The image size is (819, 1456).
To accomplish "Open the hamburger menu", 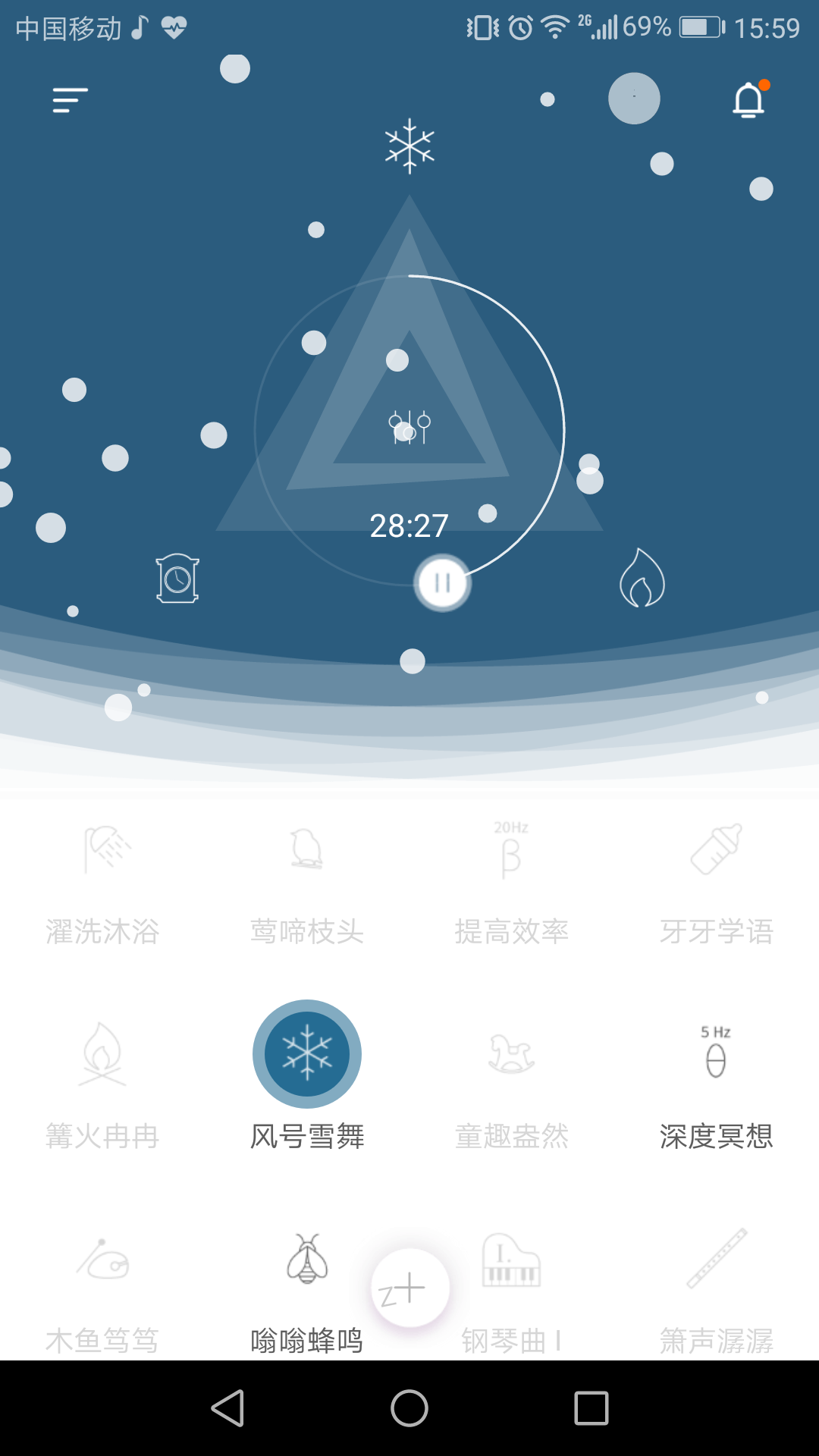I will [70, 100].
